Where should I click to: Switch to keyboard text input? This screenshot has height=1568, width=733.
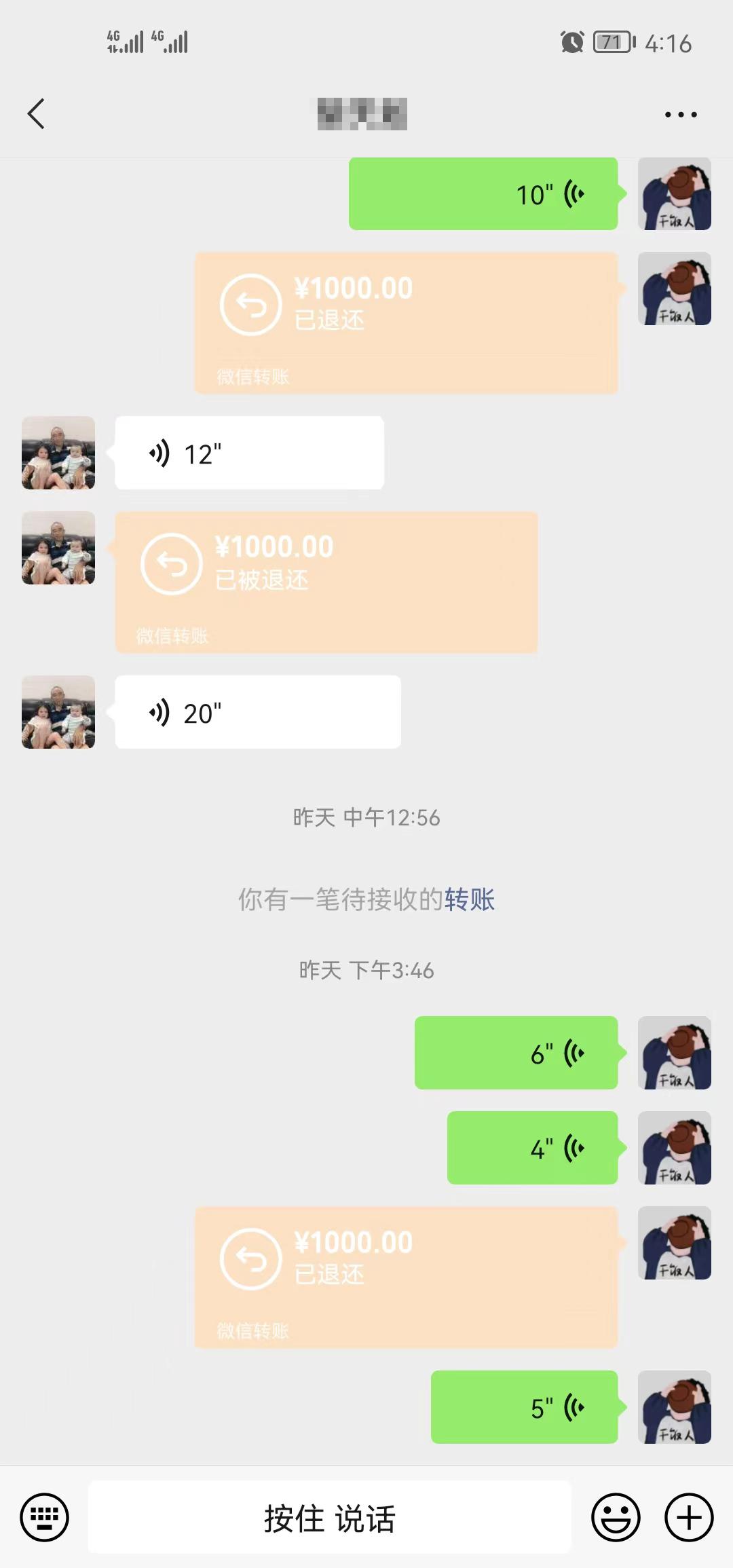[45, 1518]
